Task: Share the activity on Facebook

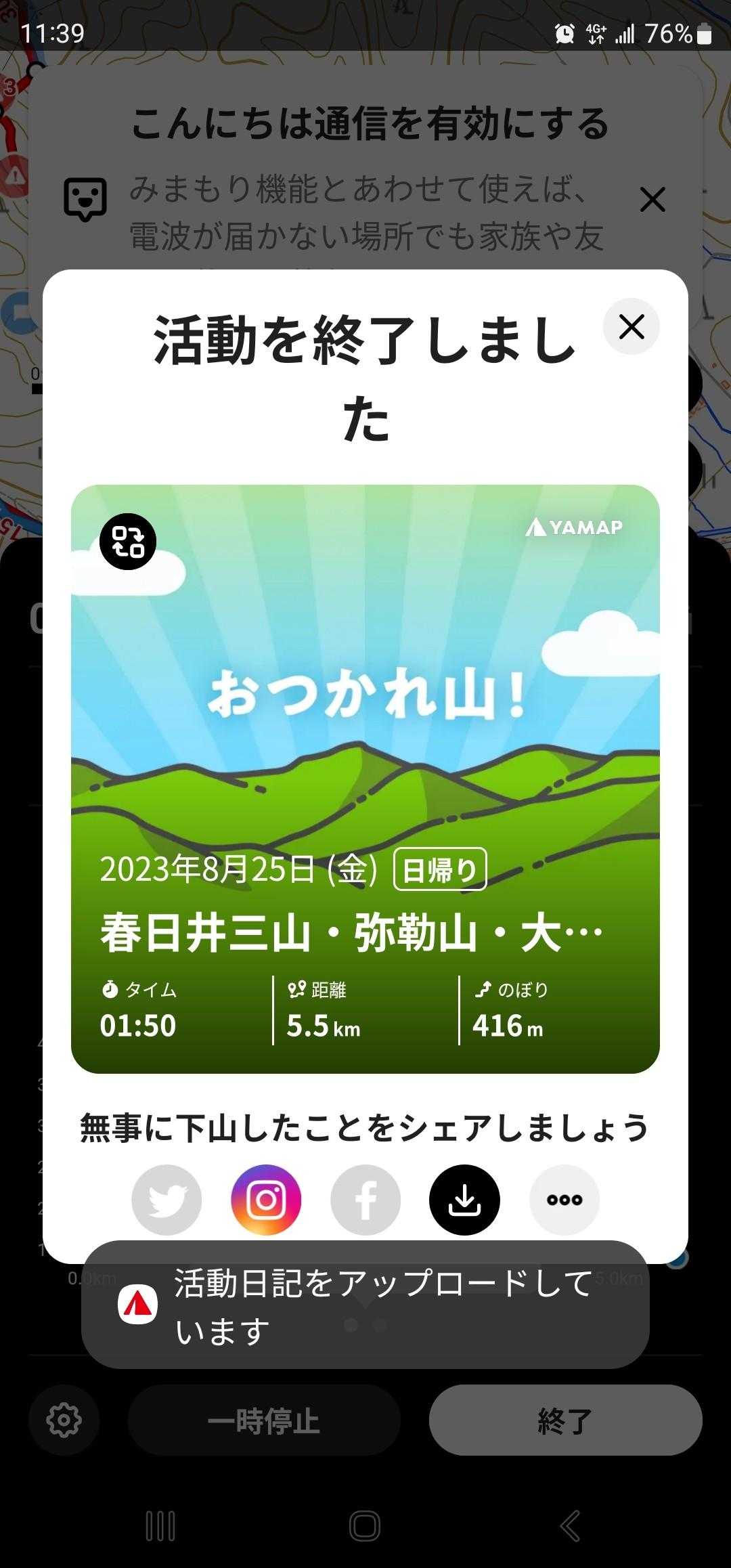Action: click(365, 1200)
